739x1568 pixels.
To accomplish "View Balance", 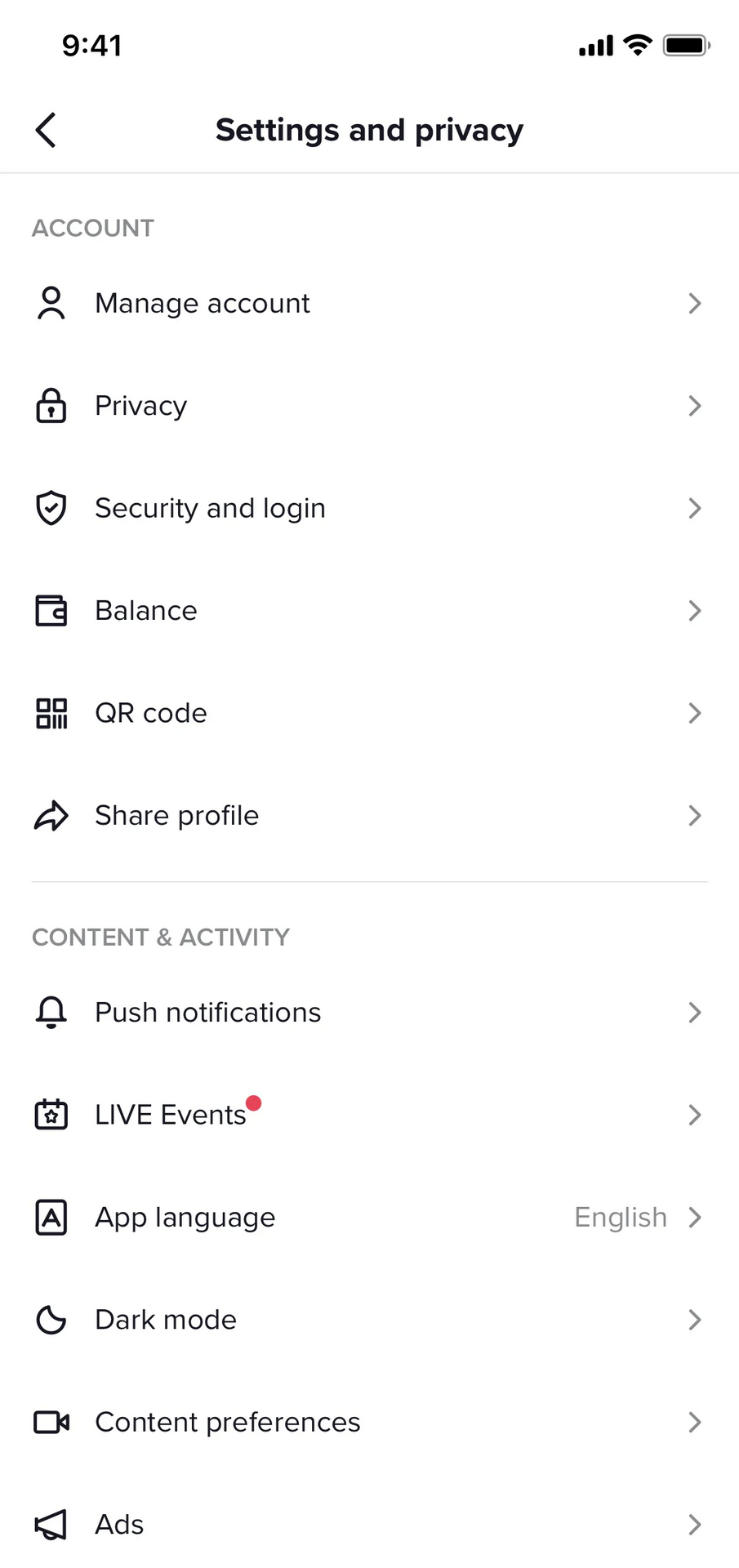I will click(369, 610).
